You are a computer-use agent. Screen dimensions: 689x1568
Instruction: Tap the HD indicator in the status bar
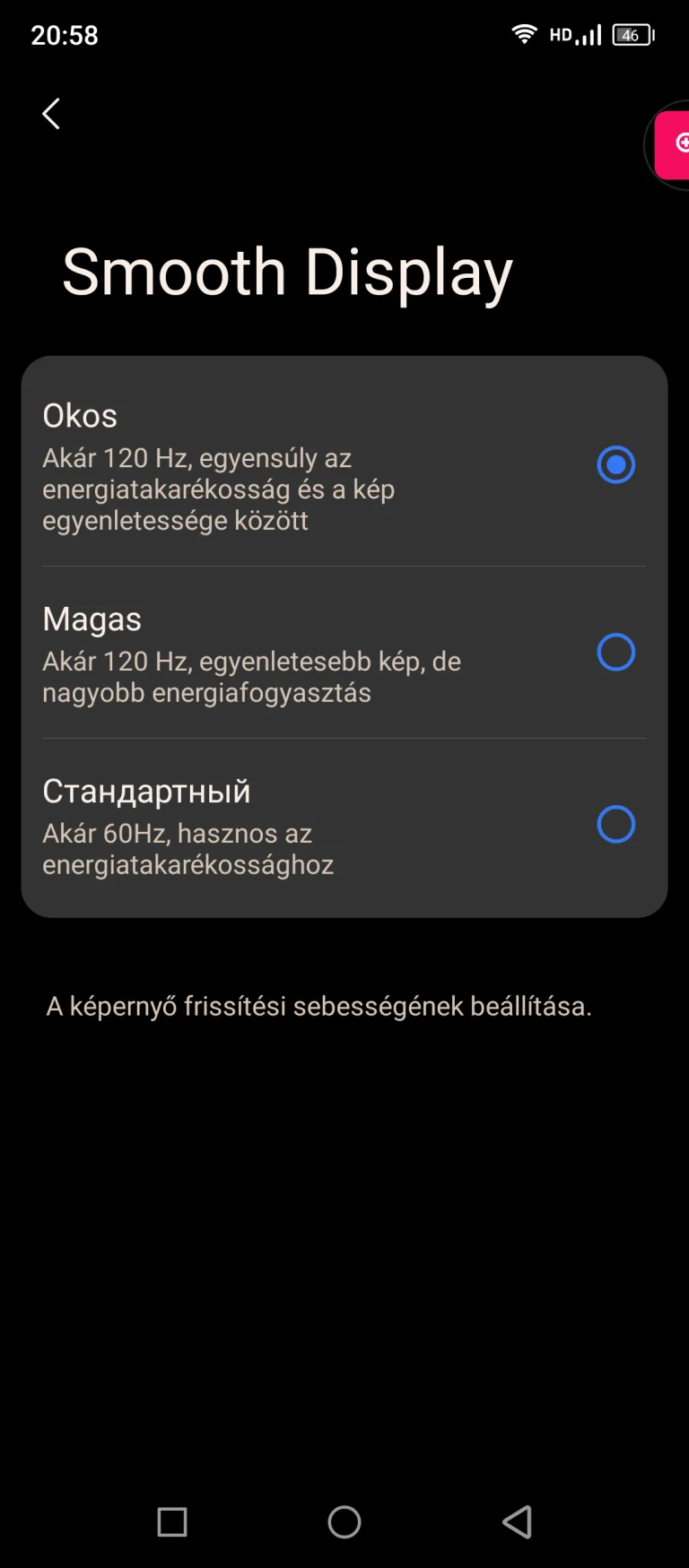click(561, 34)
